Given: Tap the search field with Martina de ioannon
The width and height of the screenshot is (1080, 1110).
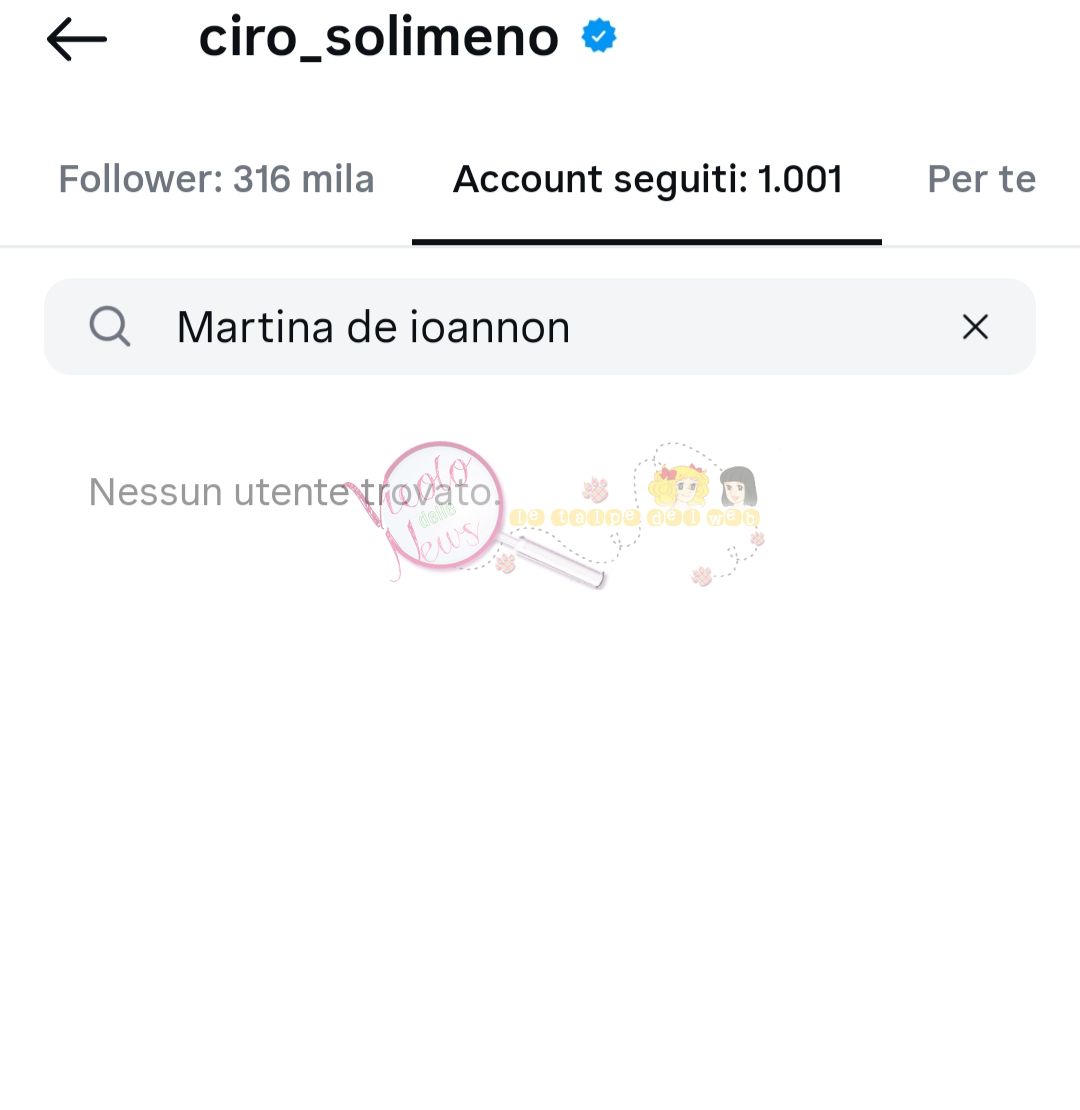Looking at the screenshot, I should click(x=520, y=327).
